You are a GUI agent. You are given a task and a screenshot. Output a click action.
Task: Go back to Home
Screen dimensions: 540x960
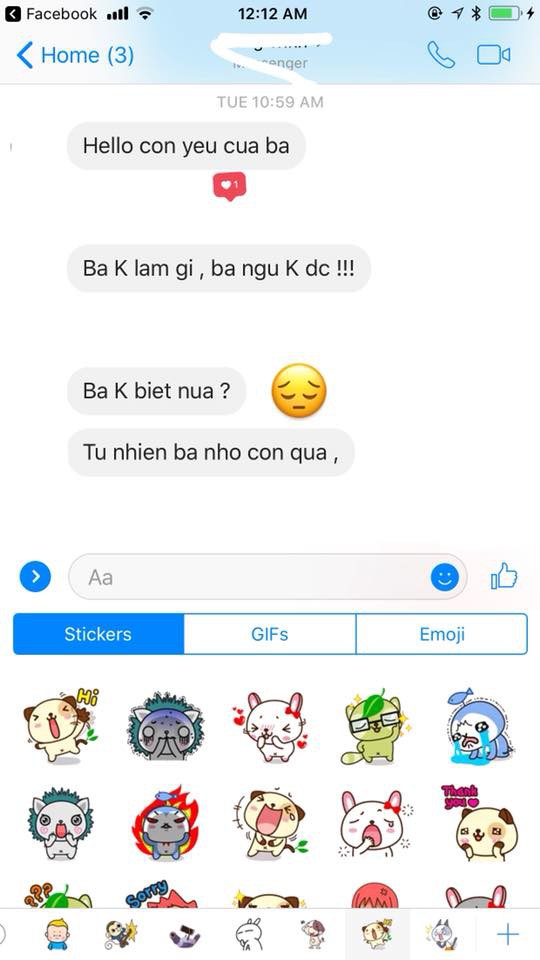[75, 55]
